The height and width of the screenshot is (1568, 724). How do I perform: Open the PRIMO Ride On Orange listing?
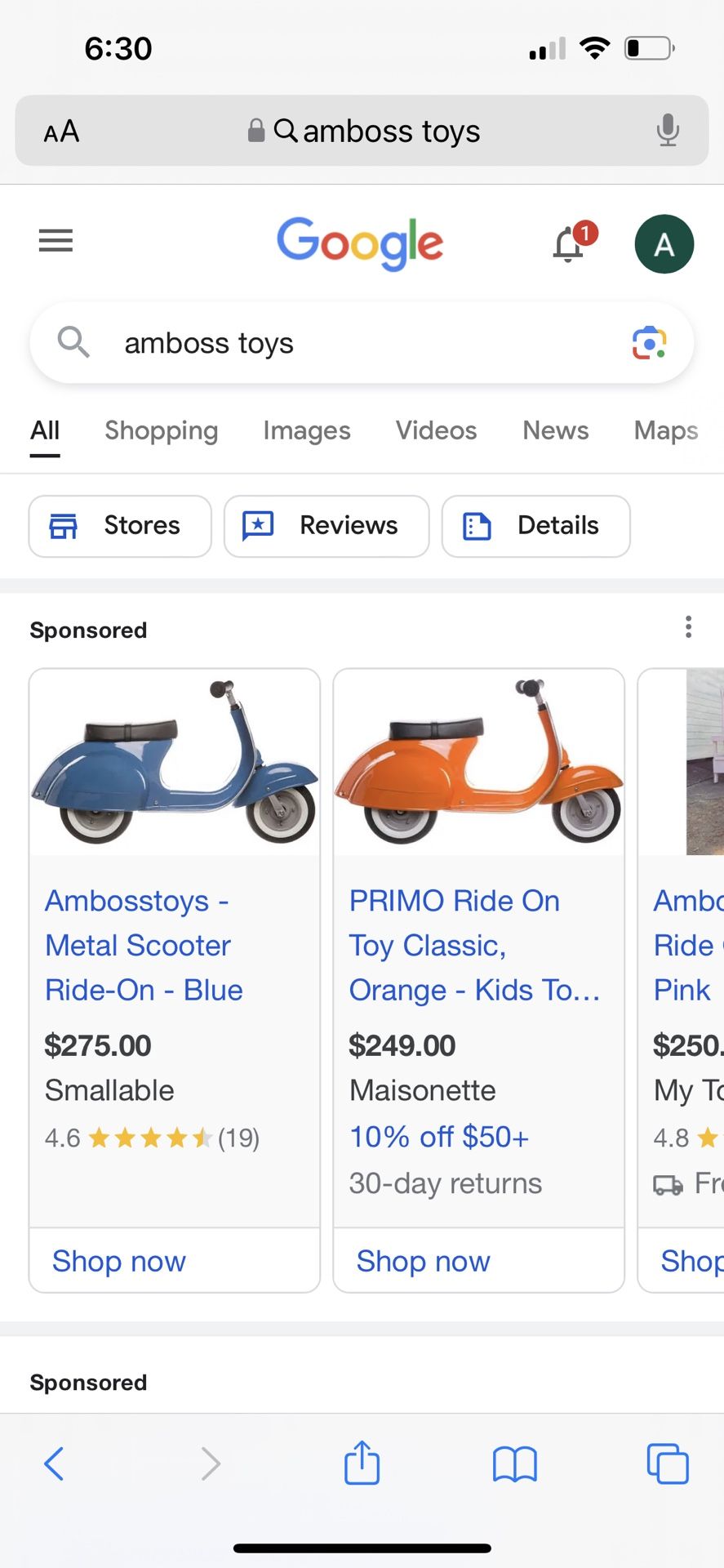click(474, 946)
